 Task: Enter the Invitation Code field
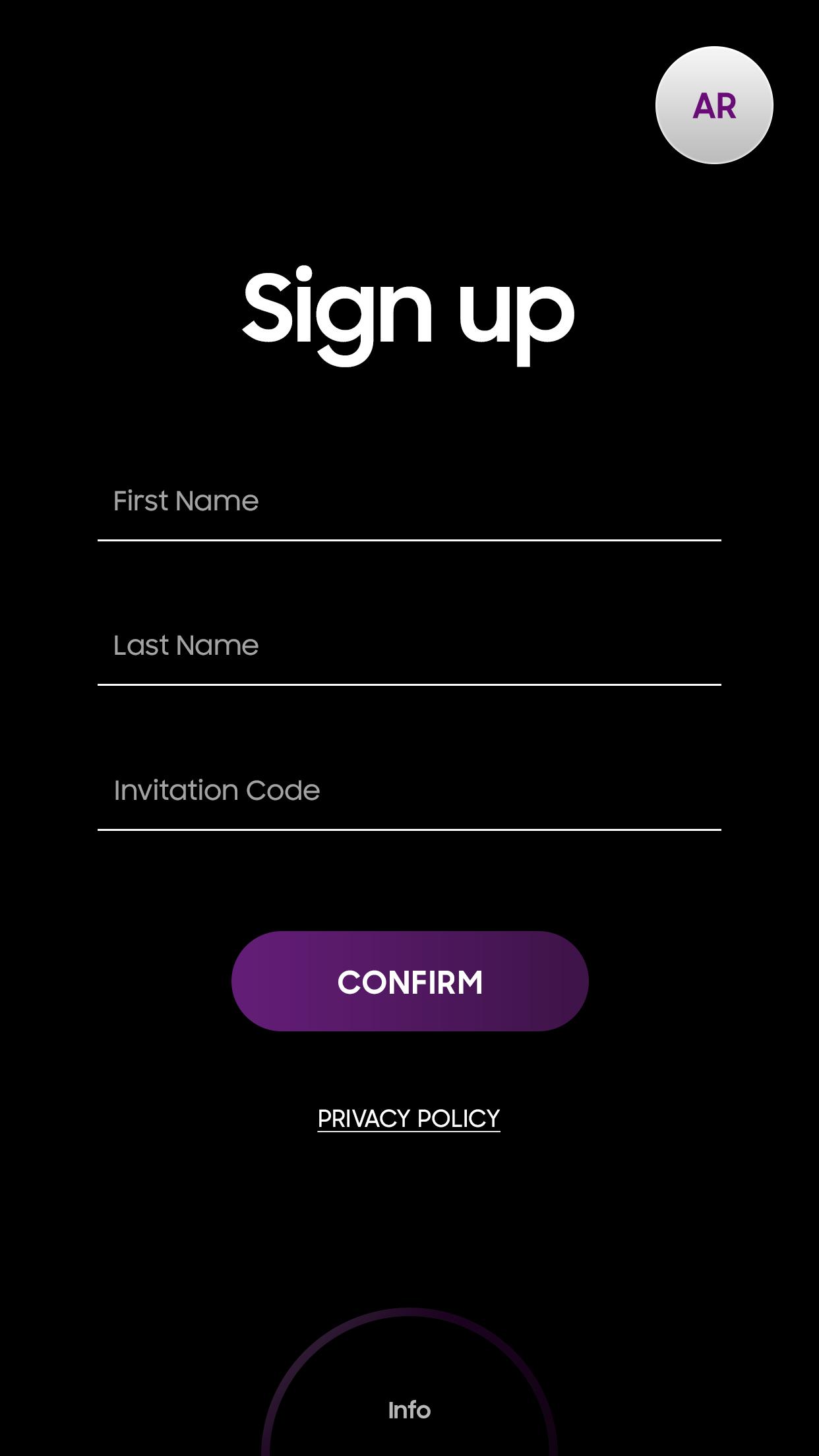[409, 791]
